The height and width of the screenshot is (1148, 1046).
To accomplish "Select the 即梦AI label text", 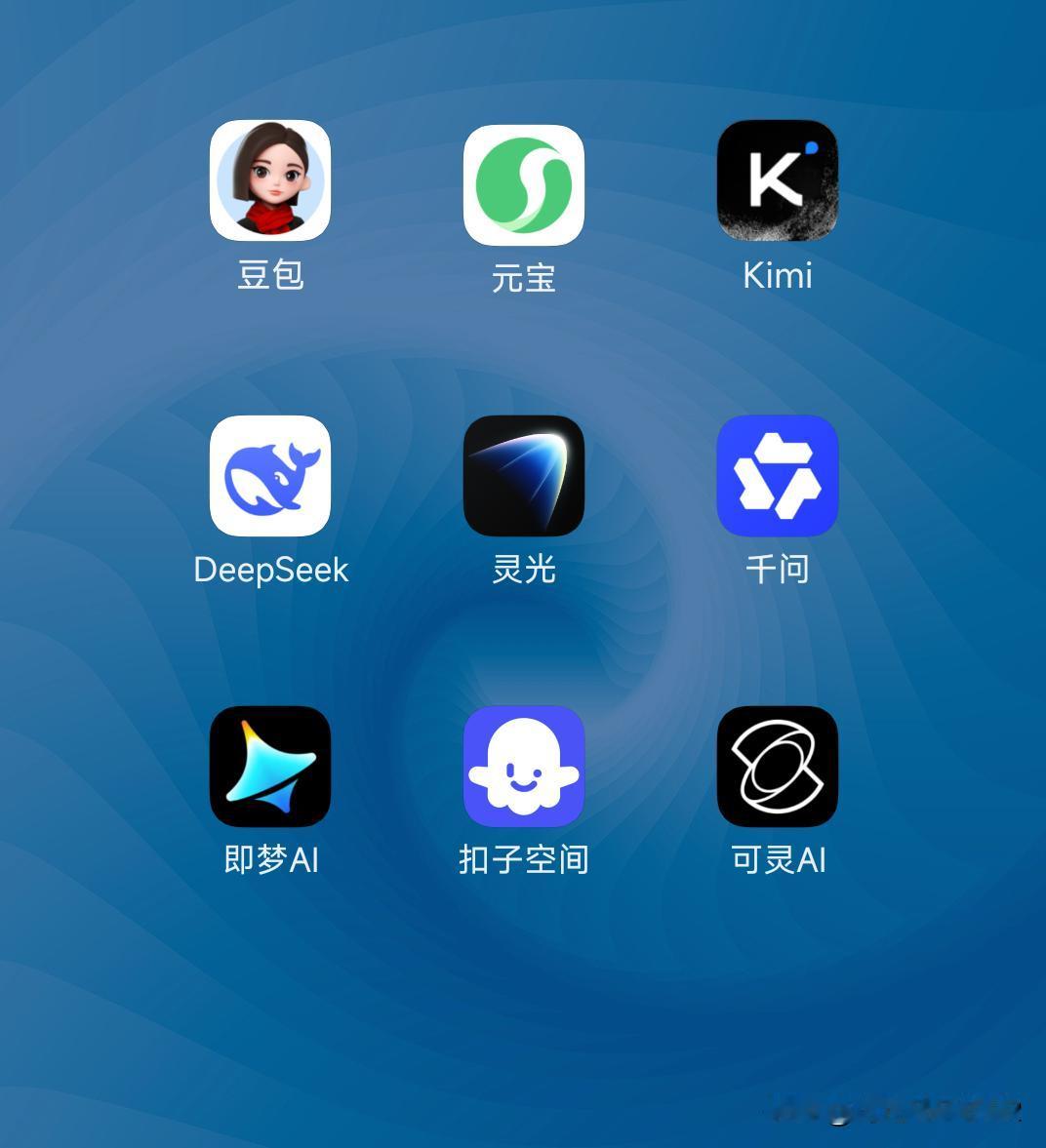I will (x=271, y=861).
